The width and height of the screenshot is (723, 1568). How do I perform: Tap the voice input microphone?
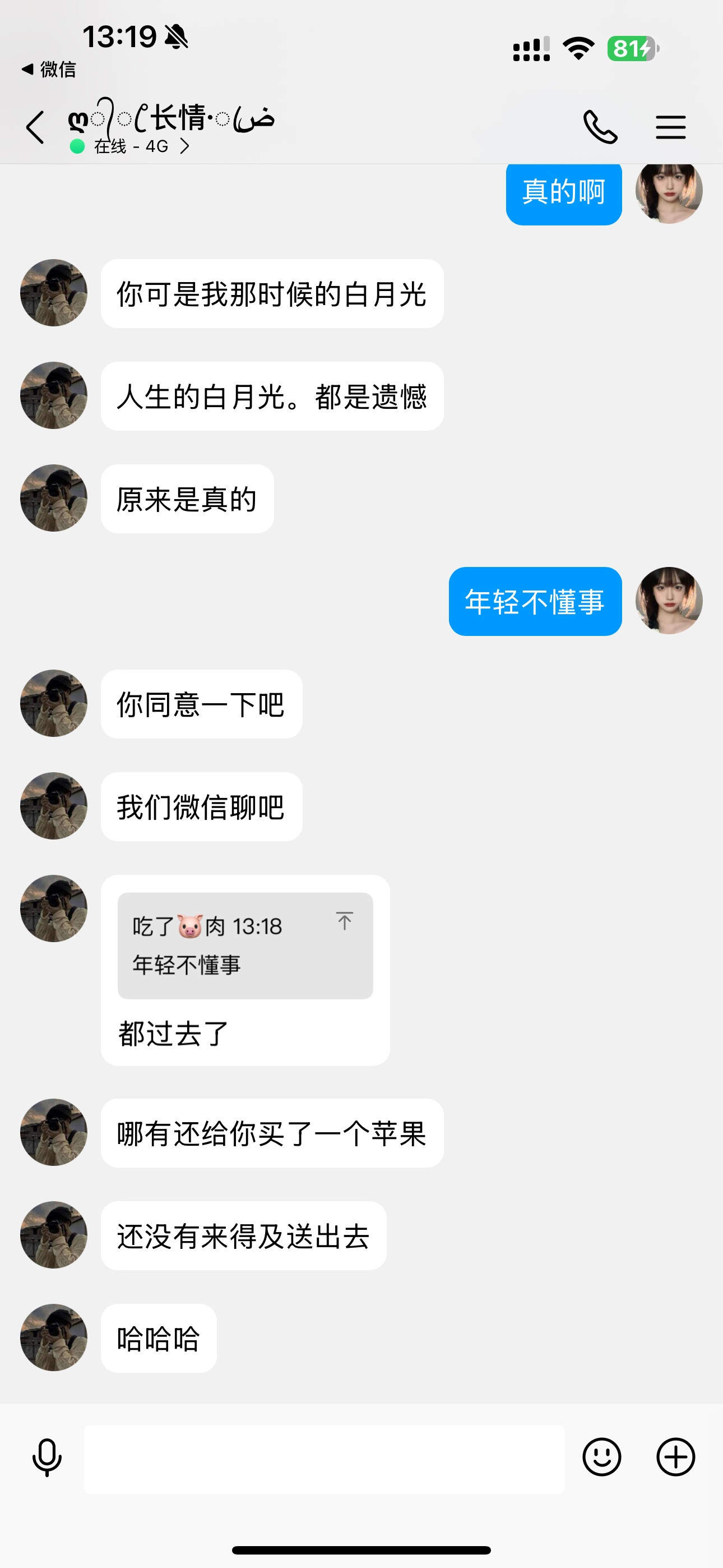(x=47, y=1458)
